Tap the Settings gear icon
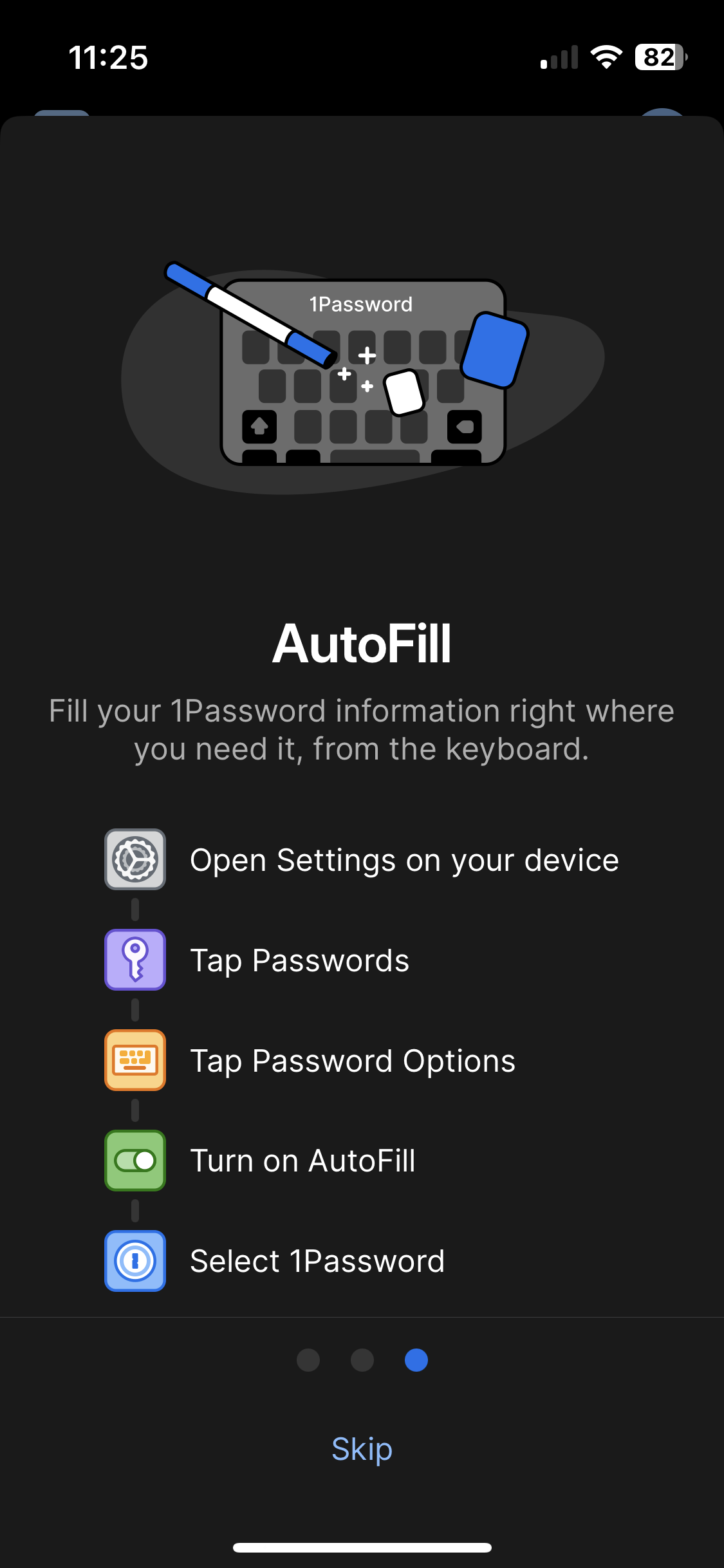This screenshot has height=1568, width=724. (x=135, y=859)
